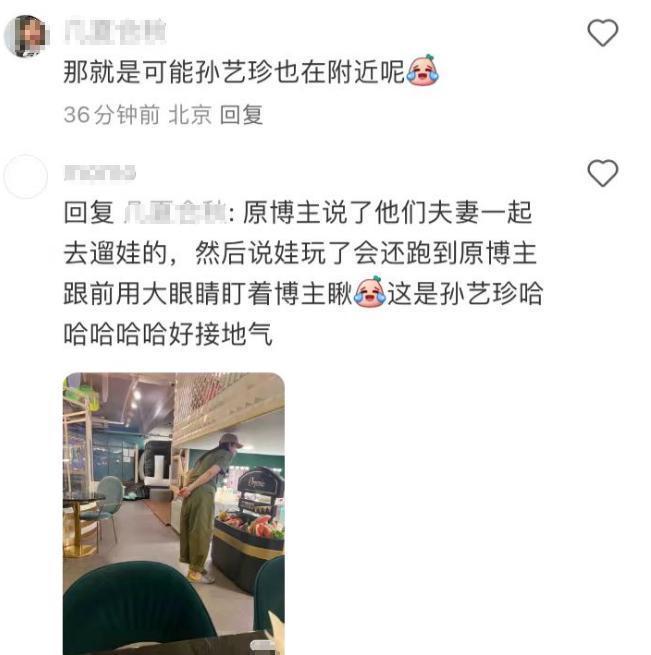Like the comment mentioning 孙艺珍也在附近

tap(602, 34)
